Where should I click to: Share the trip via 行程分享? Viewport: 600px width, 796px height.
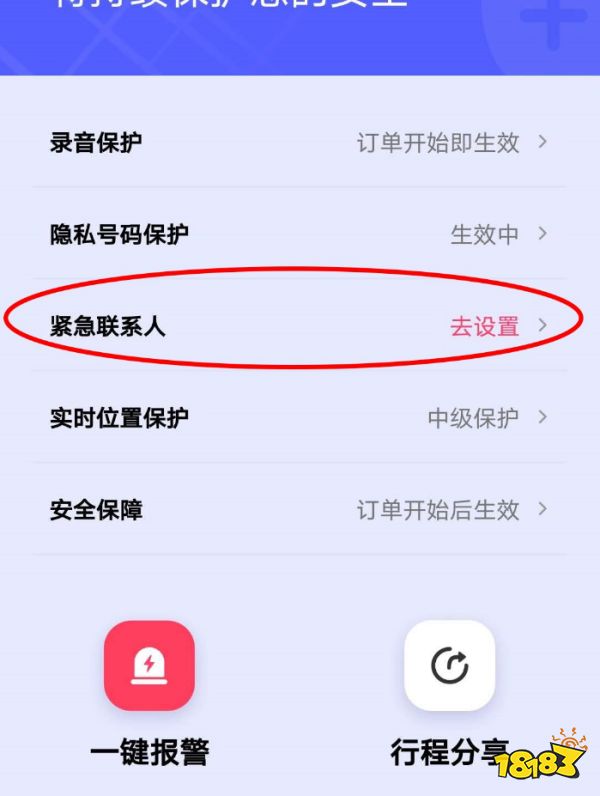click(449, 666)
